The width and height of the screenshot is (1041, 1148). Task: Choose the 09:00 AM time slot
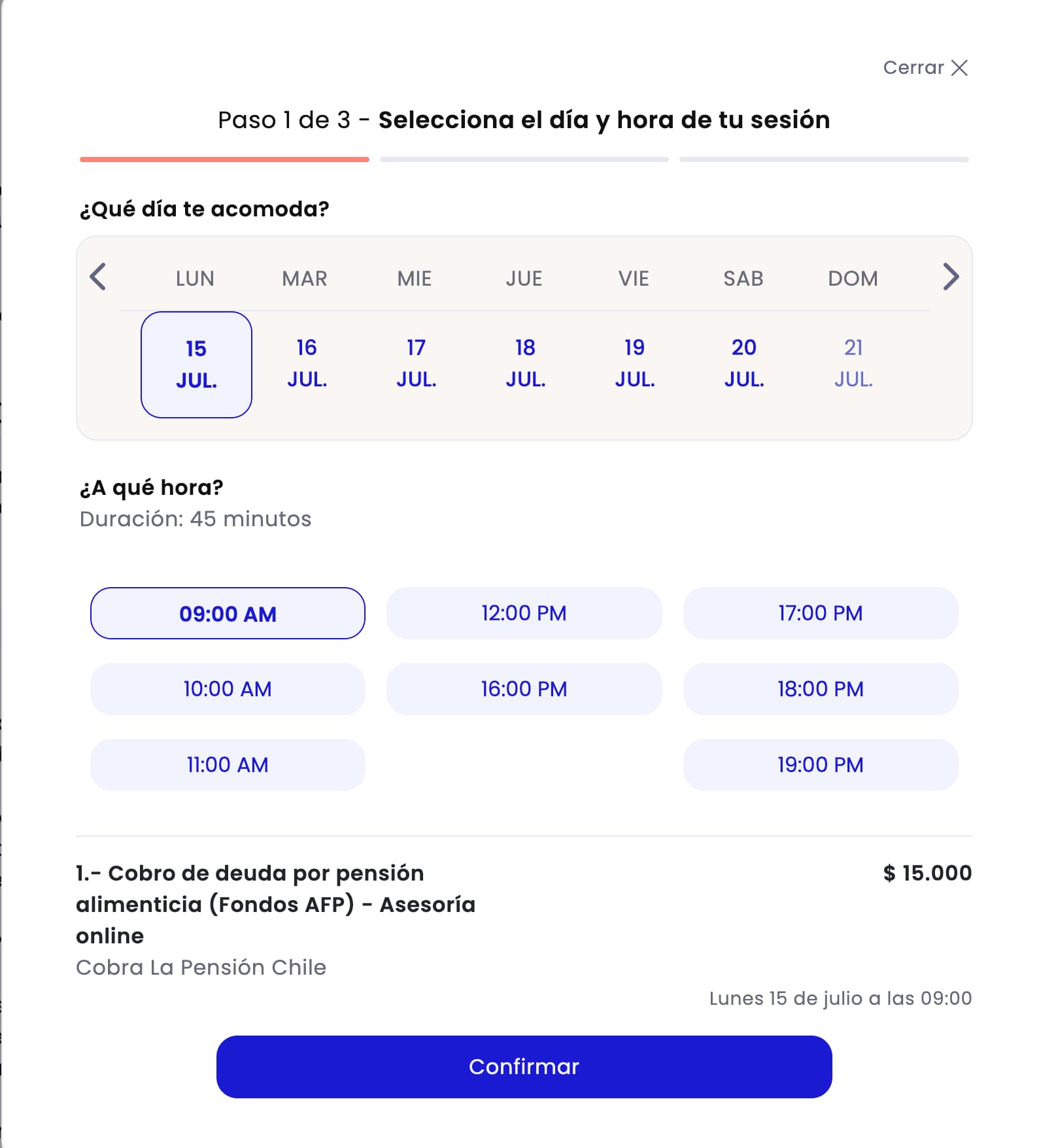point(228,613)
